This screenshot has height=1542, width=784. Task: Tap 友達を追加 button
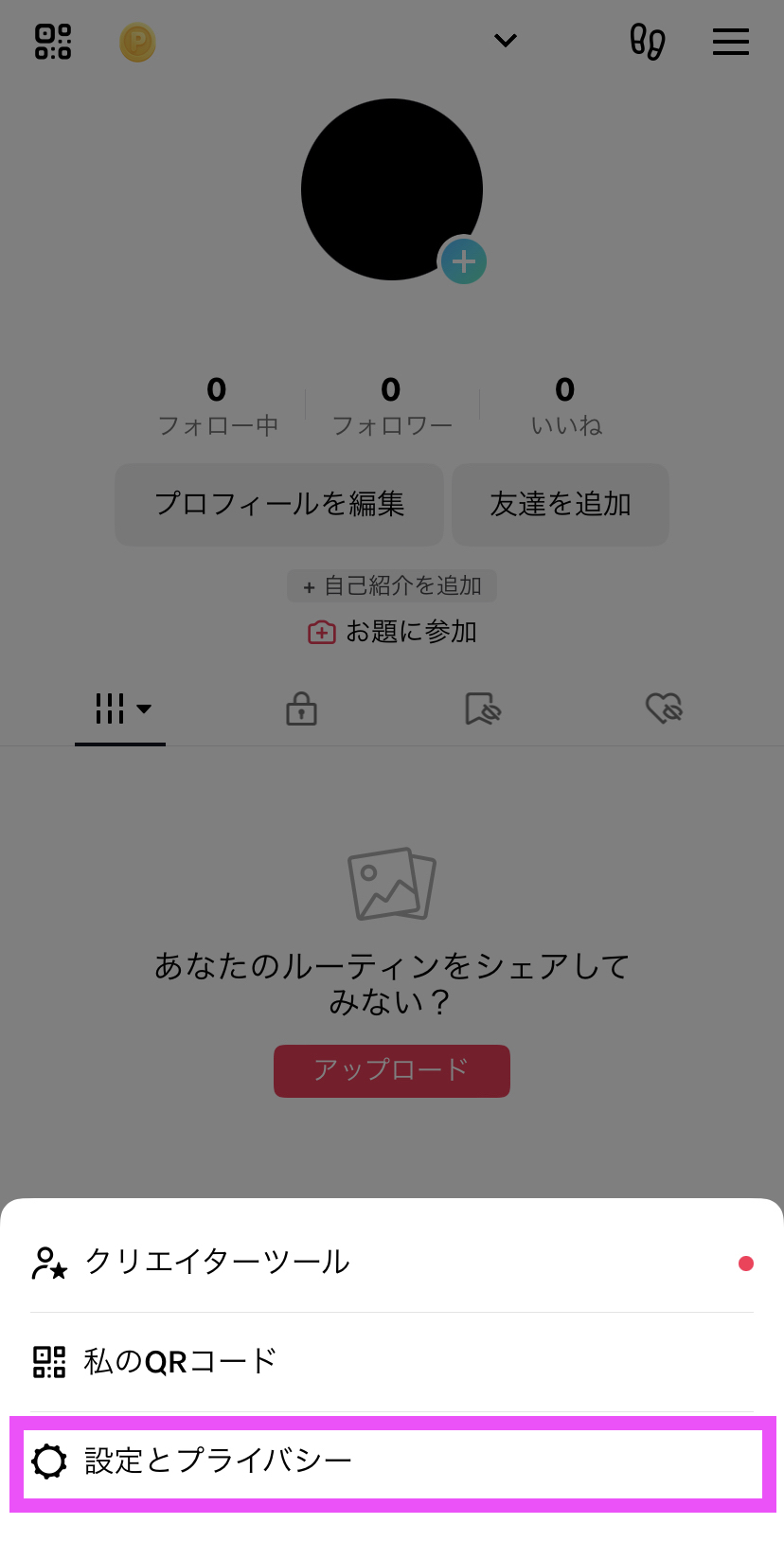[561, 504]
